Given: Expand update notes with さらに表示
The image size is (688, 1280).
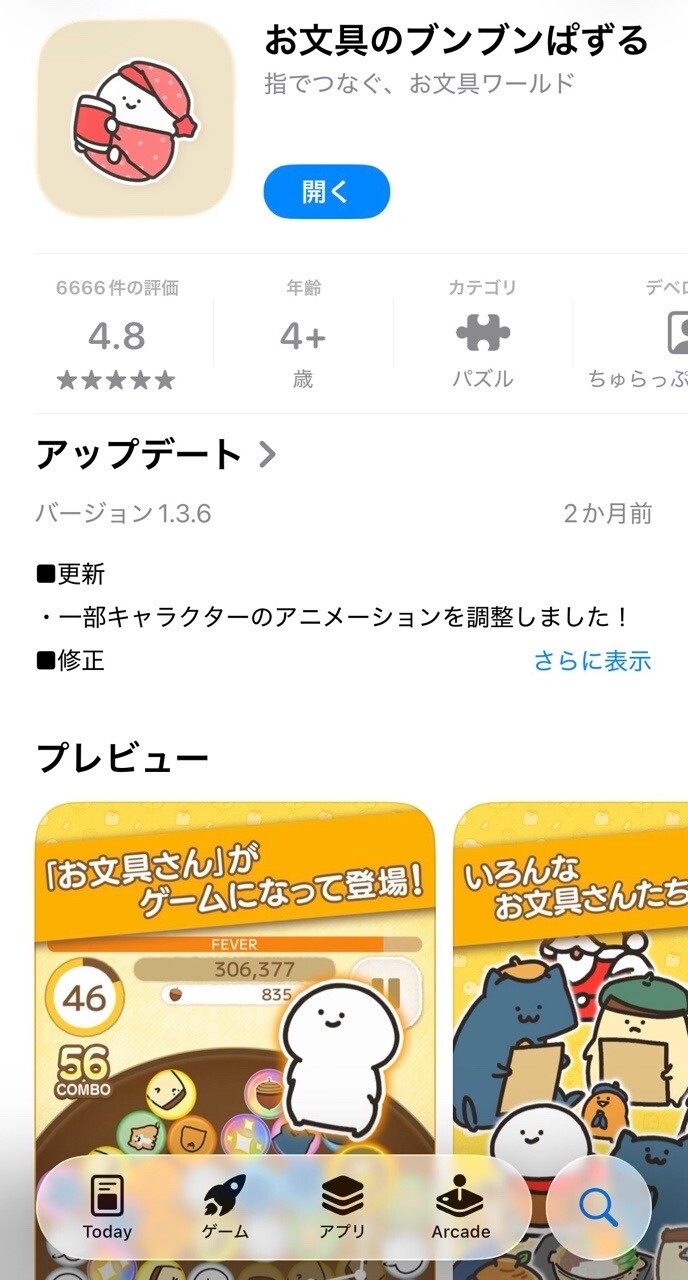Looking at the screenshot, I should click(x=592, y=661).
